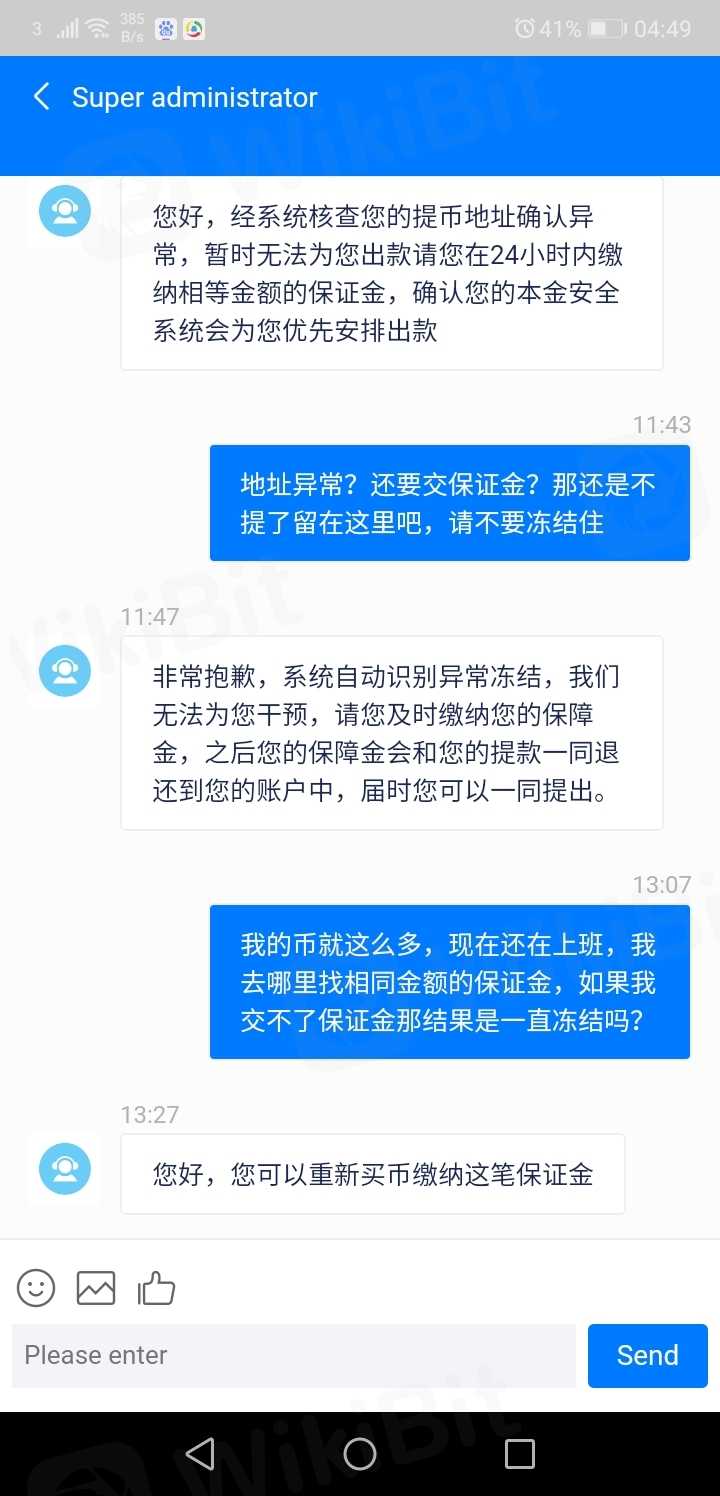Send the message
Viewport: 720px width, 1496px height.
pos(647,1355)
